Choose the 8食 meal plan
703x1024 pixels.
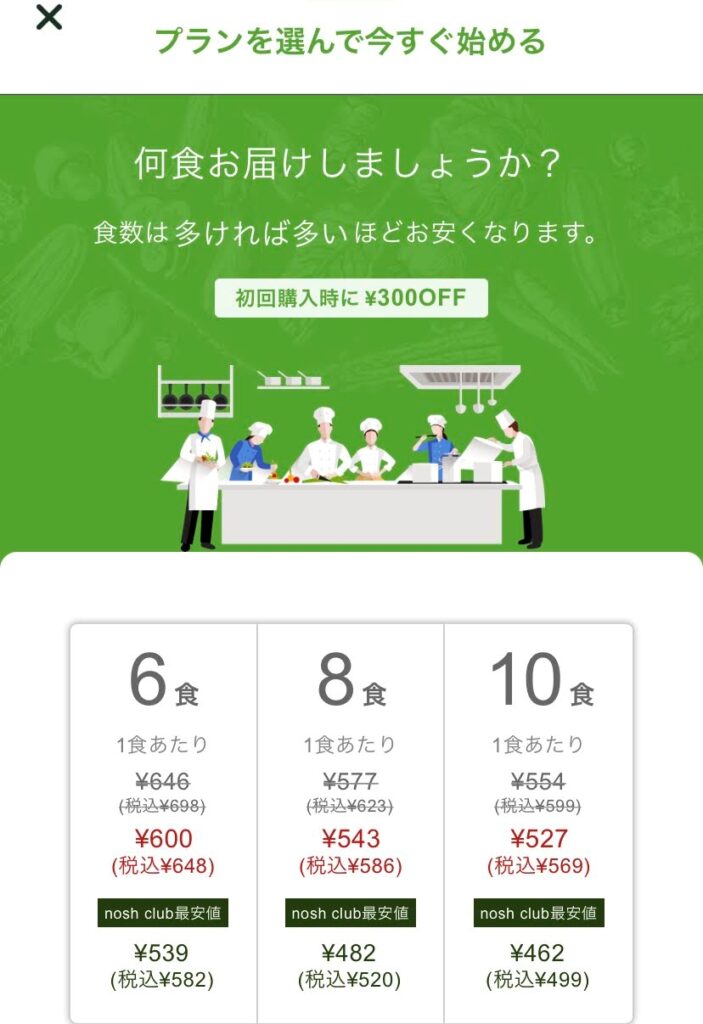click(x=350, y=820)
